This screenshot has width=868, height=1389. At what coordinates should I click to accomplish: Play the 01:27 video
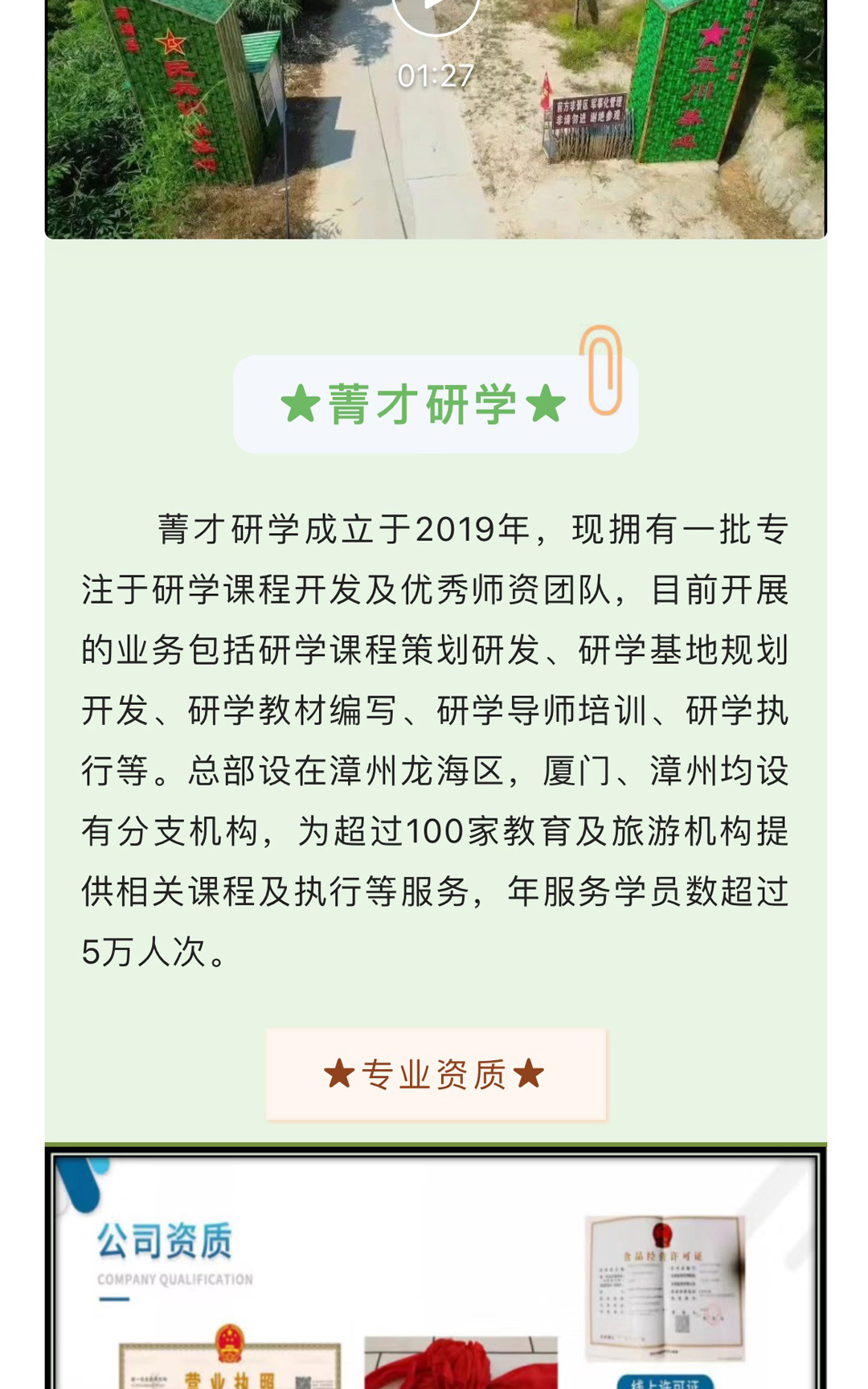click(436, 10)
